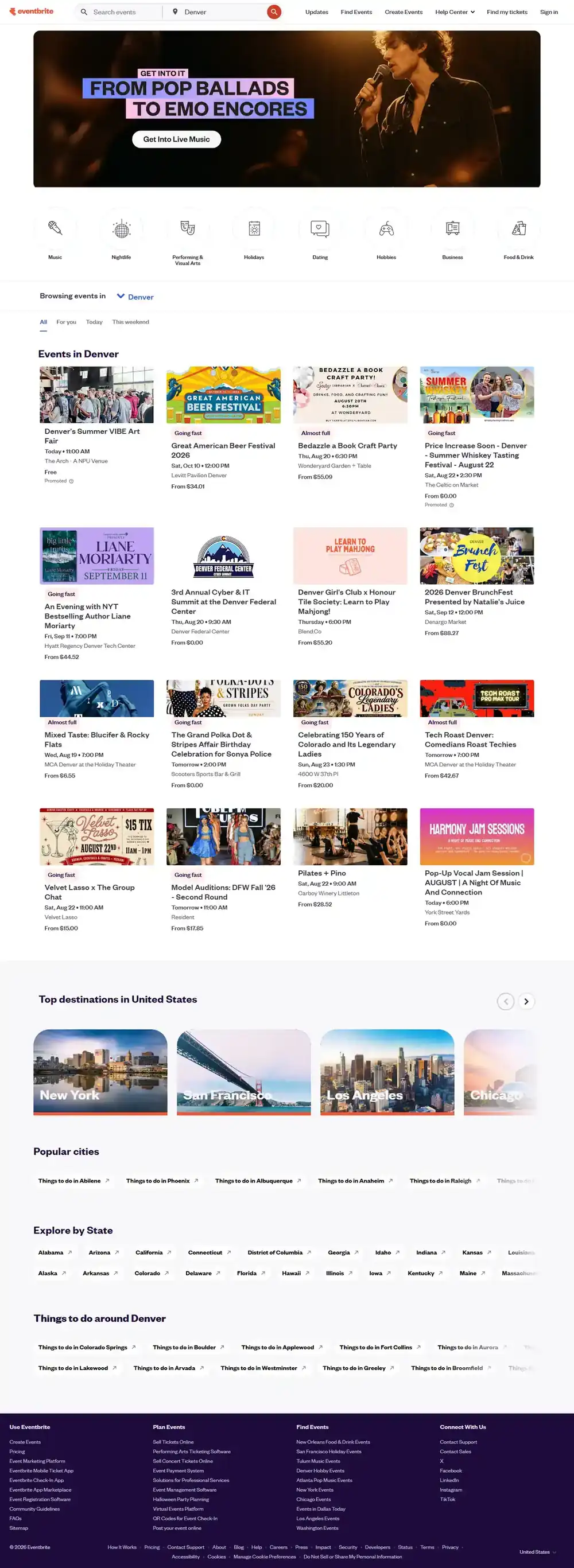
Task: Open the Sign in link
Action: tap(548, 11)
